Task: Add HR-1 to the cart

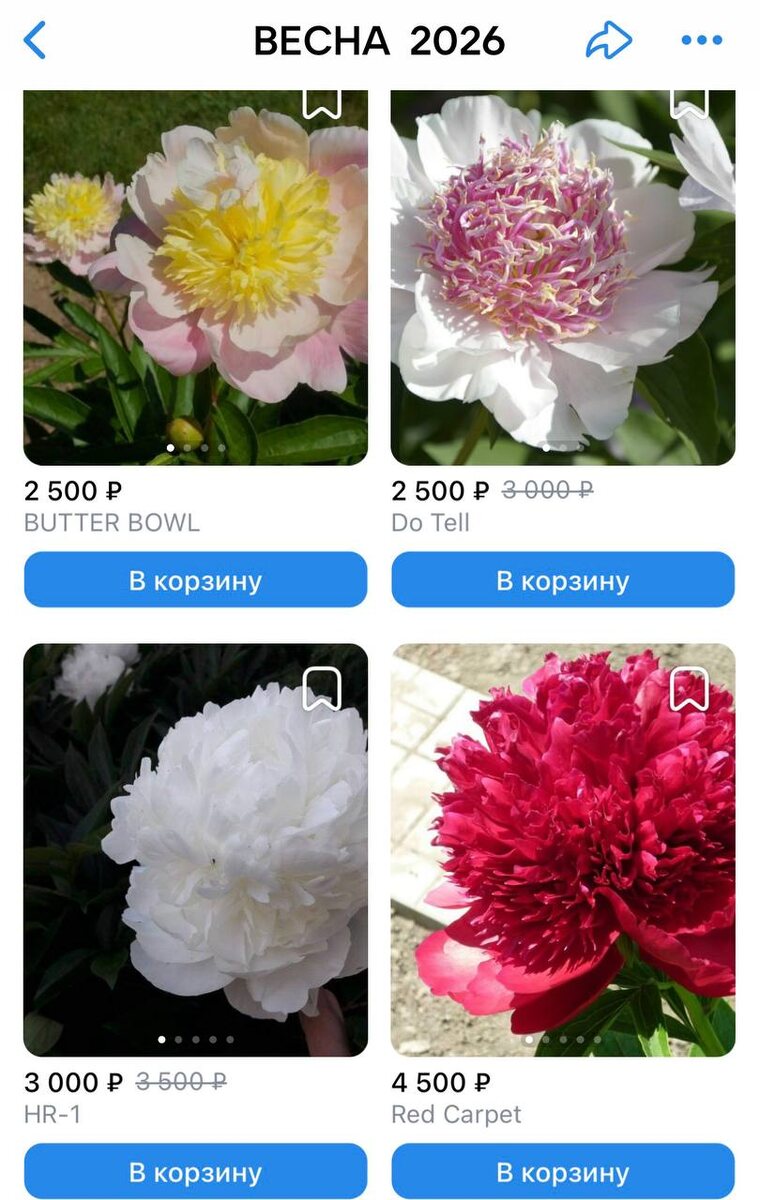Action: point(196,1171)
